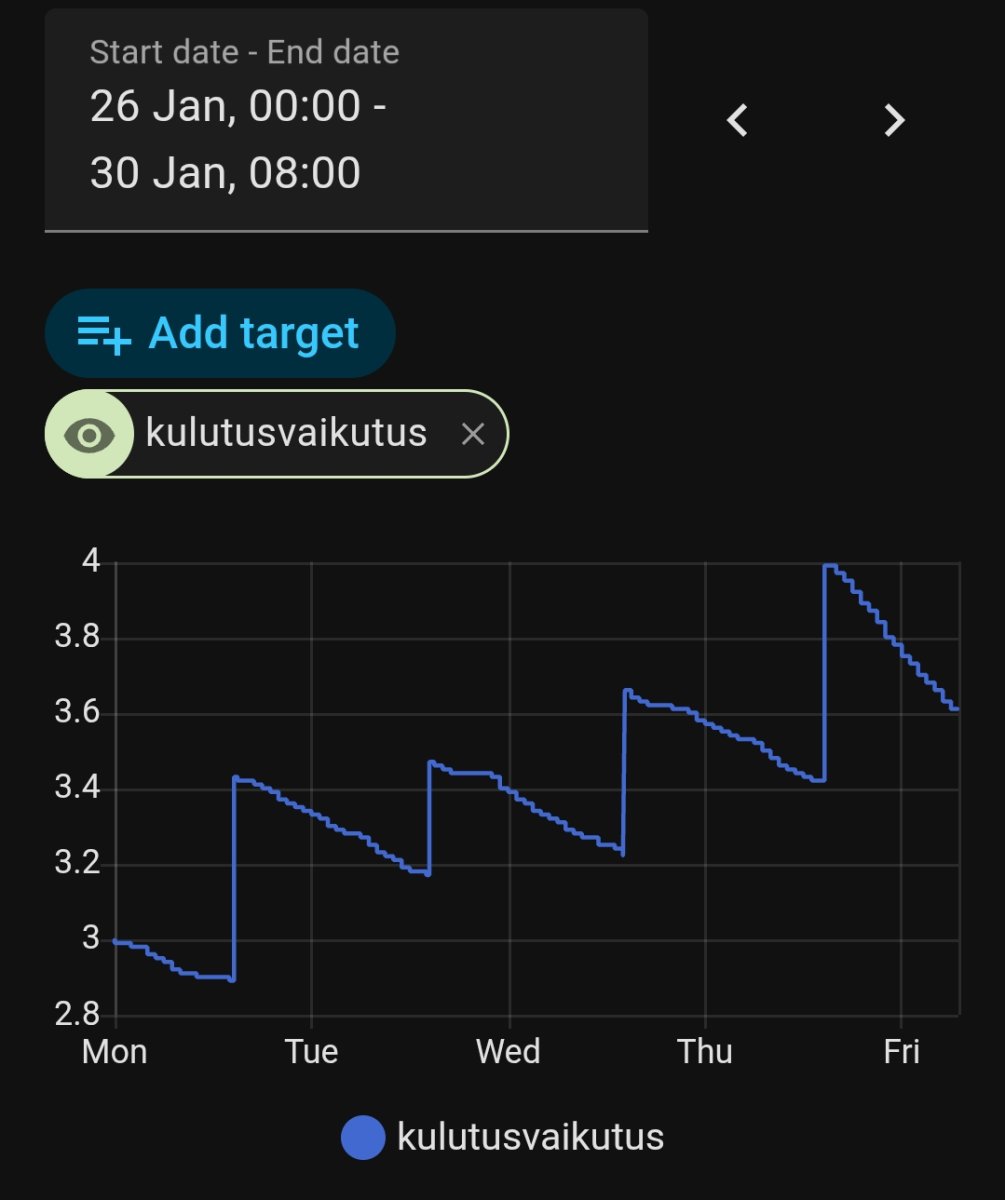Remove the kulutusvaikutus target chip
Image resolution: width=1005 pixels, height=1200 pixels.
tap(472, 434)
